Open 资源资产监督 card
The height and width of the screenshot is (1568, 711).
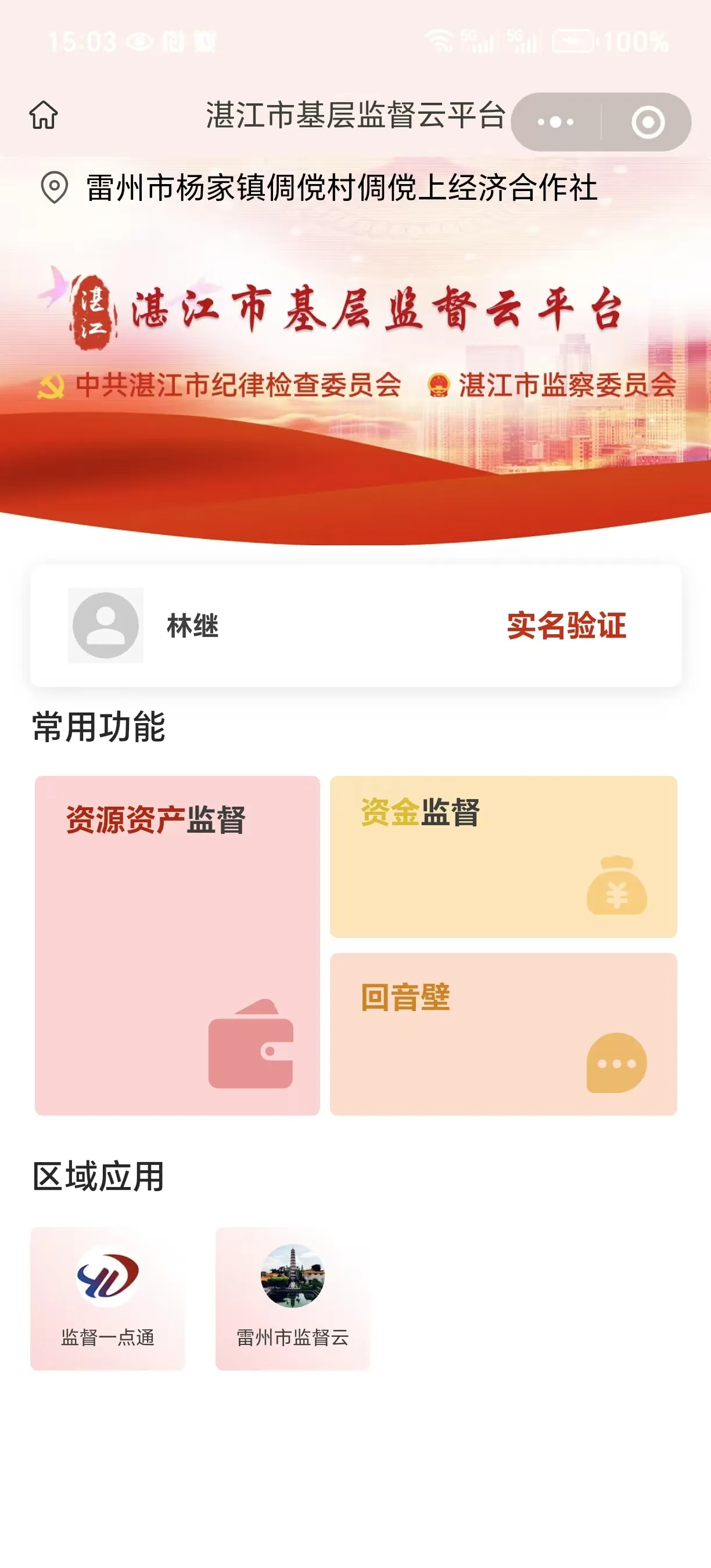click(177, 945)
